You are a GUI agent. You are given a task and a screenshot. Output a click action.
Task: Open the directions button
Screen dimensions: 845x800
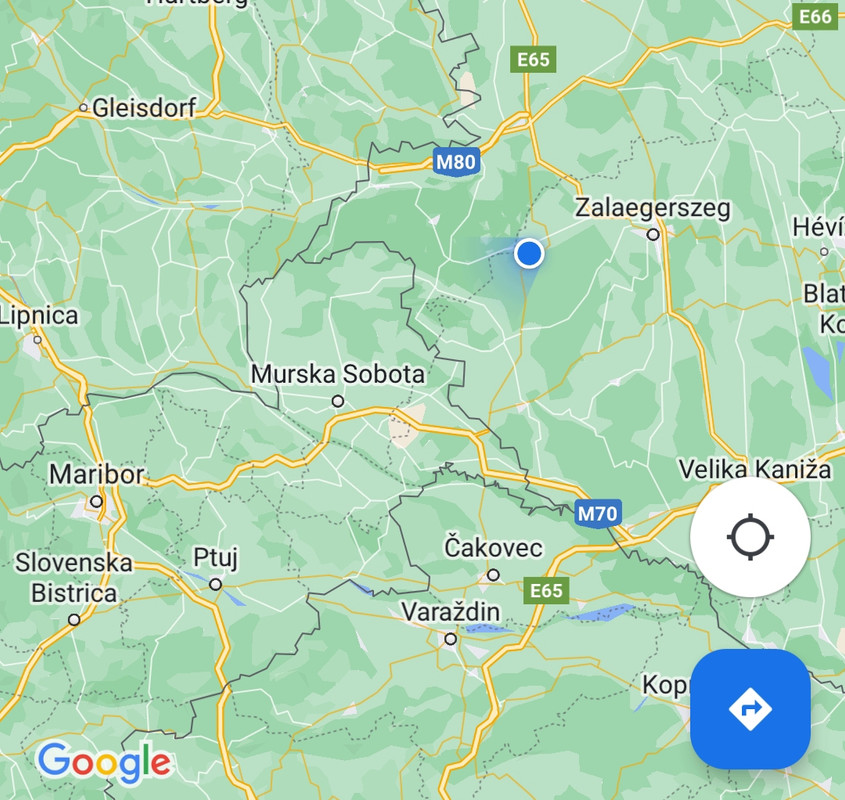pyautogui.click(x=750, y=709)
